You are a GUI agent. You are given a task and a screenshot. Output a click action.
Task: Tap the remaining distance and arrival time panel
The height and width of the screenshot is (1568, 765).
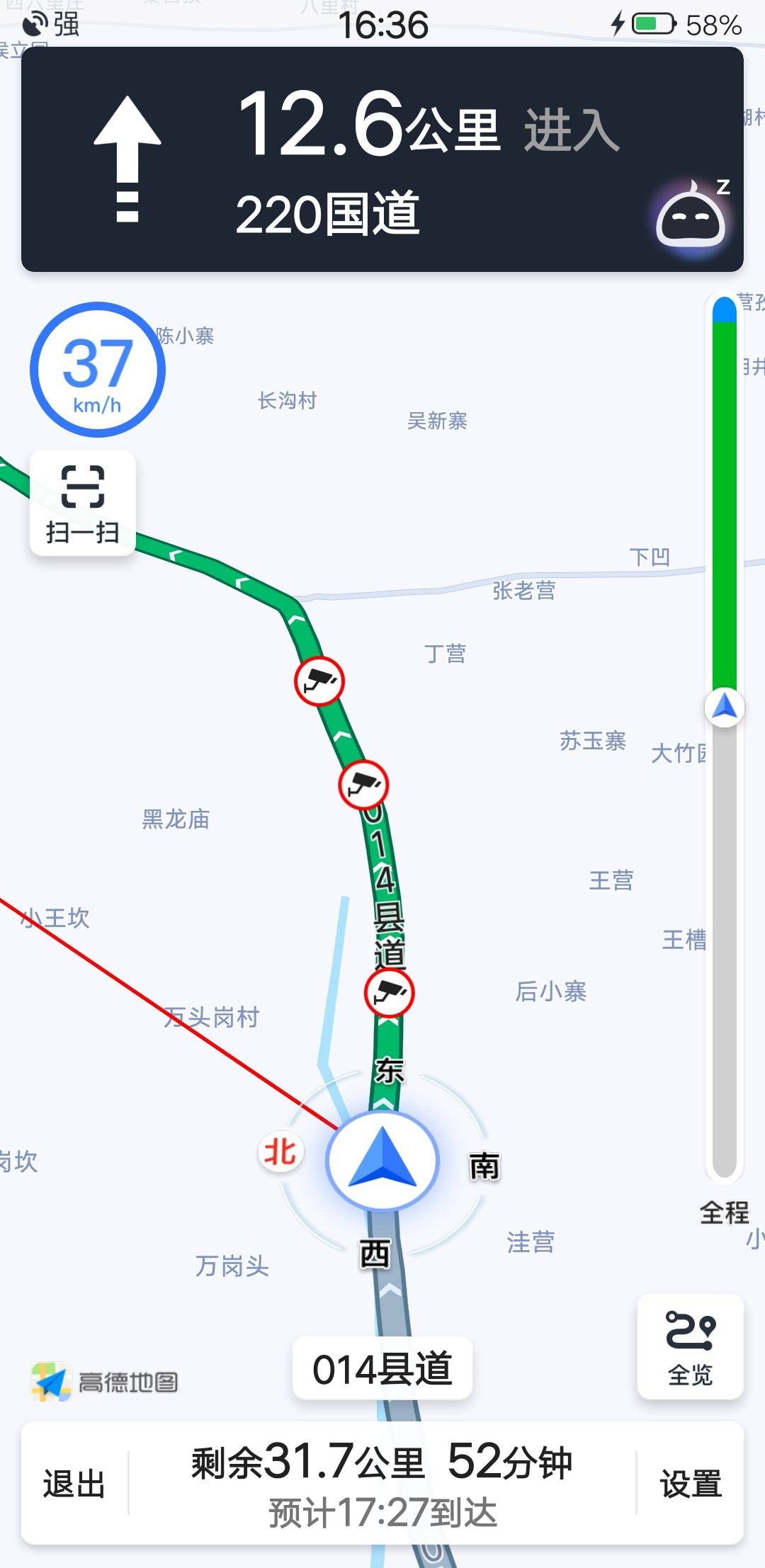coord(382,1484)
